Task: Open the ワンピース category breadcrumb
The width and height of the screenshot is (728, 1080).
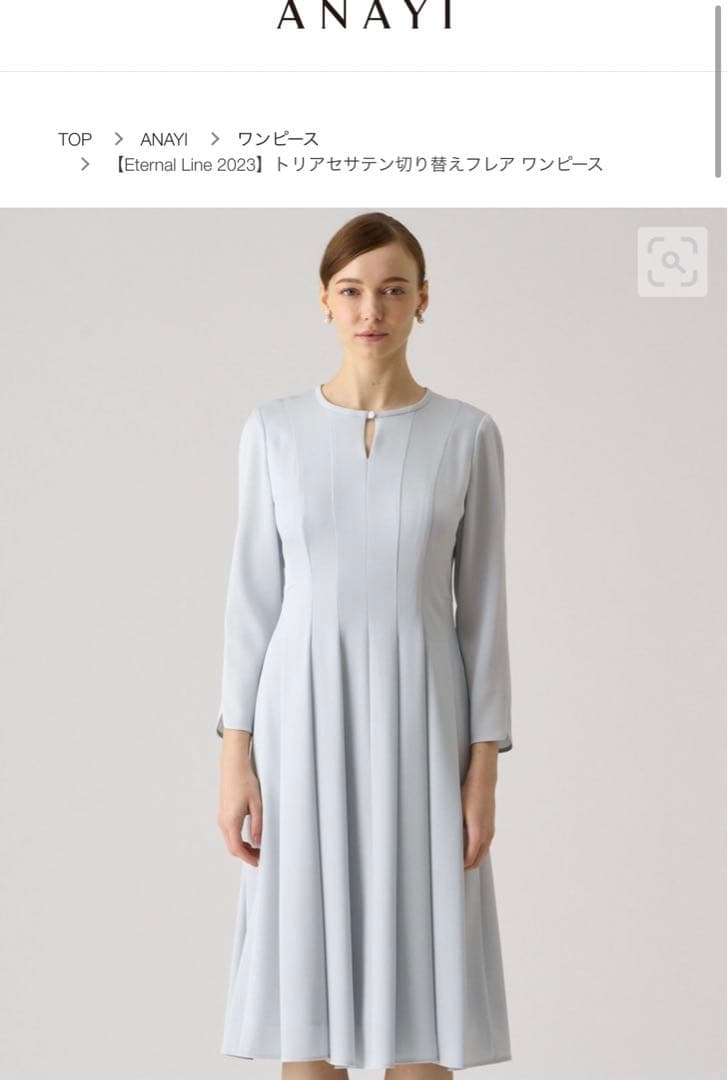Action: point(277,140)
